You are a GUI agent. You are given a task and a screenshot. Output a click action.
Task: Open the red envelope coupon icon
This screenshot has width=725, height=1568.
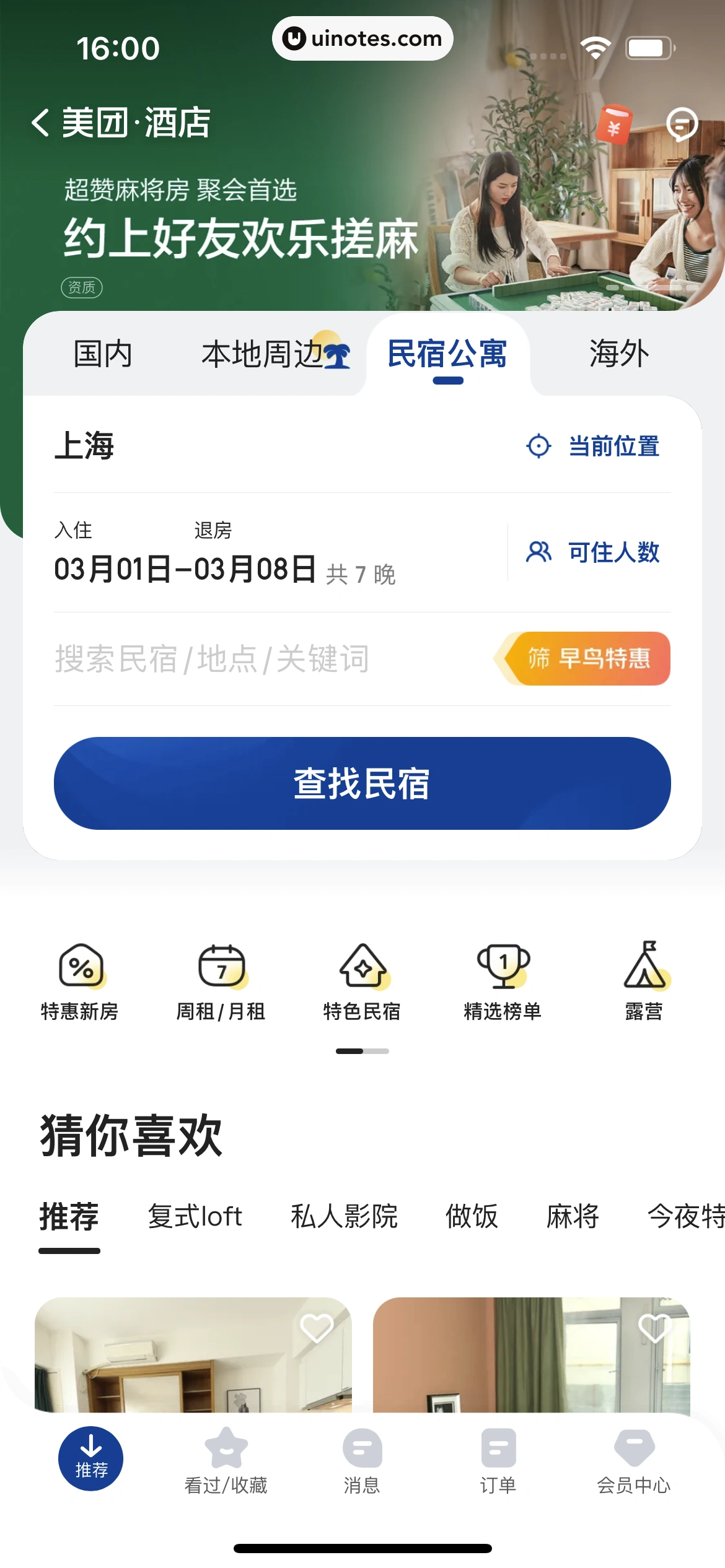click(614, 124)
